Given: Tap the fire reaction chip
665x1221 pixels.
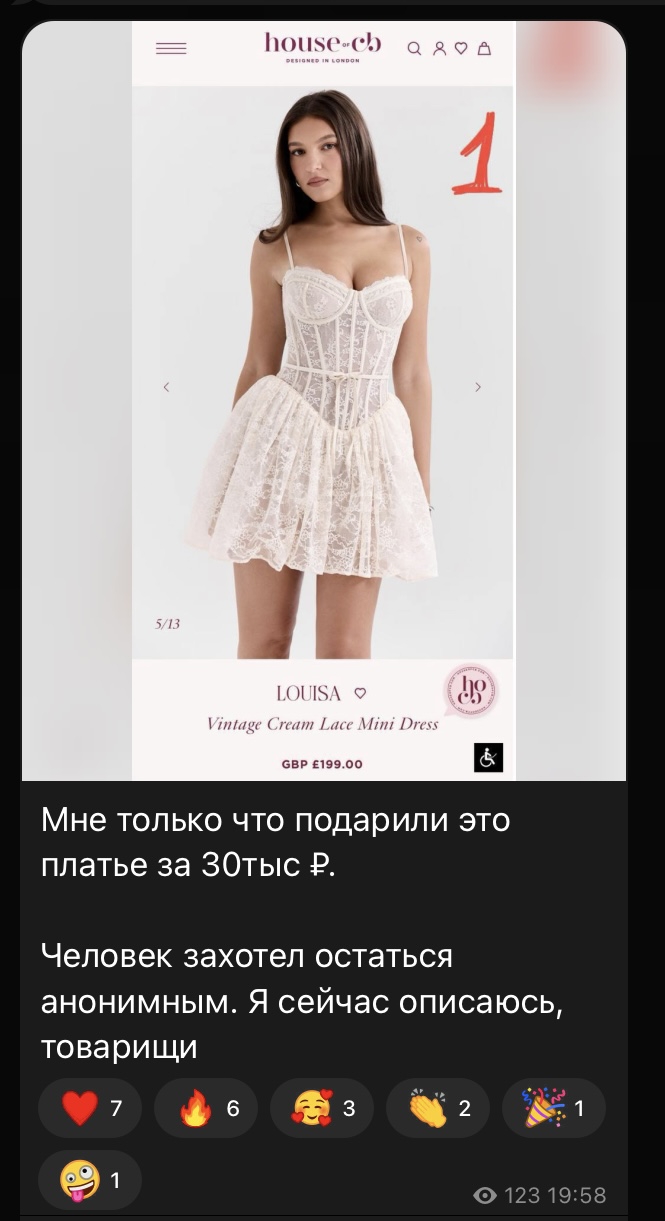Looking at the screenshot, I should tap(206, 1108).
